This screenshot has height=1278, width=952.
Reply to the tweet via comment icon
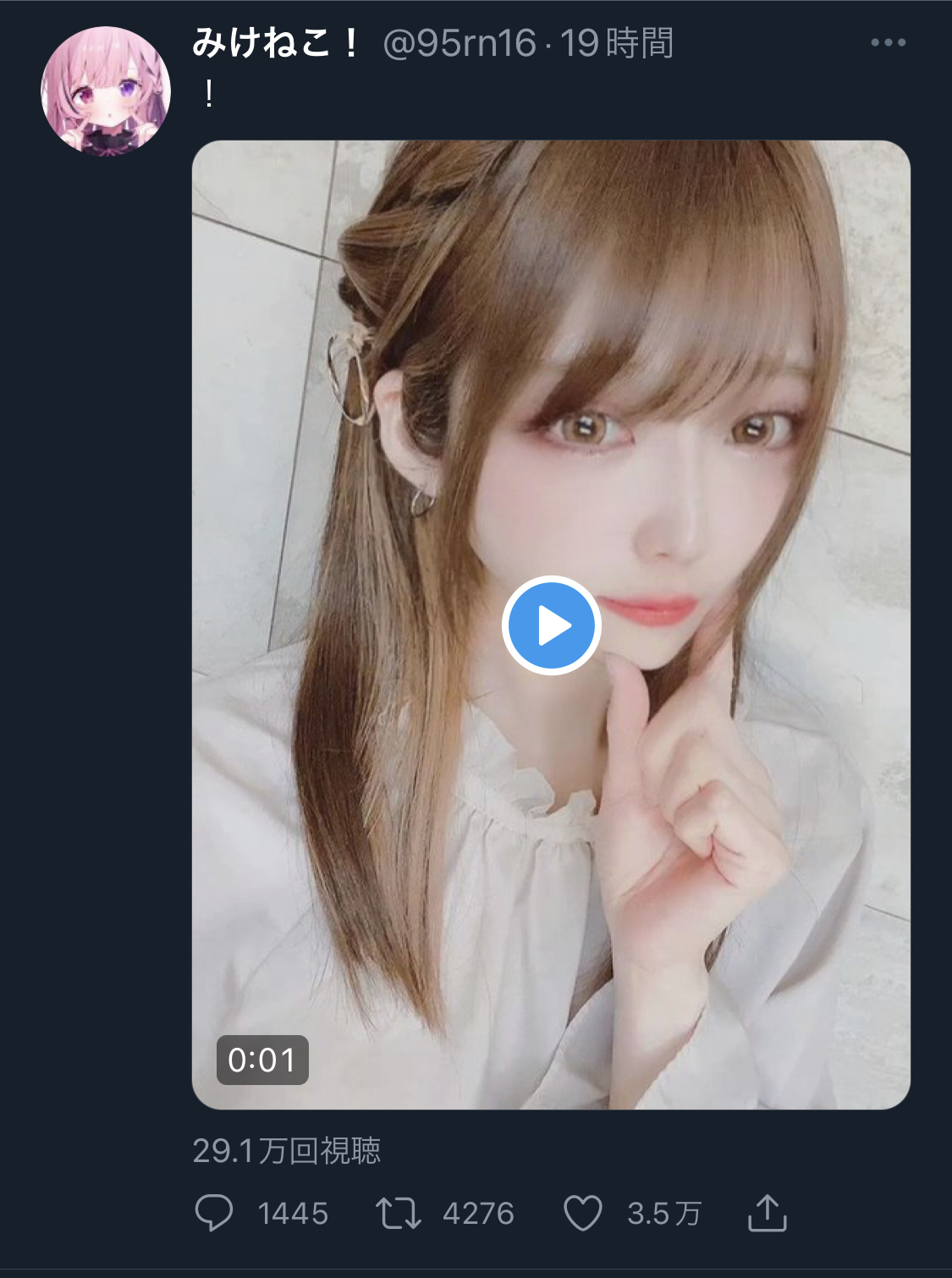click(x=214, y=1212)
